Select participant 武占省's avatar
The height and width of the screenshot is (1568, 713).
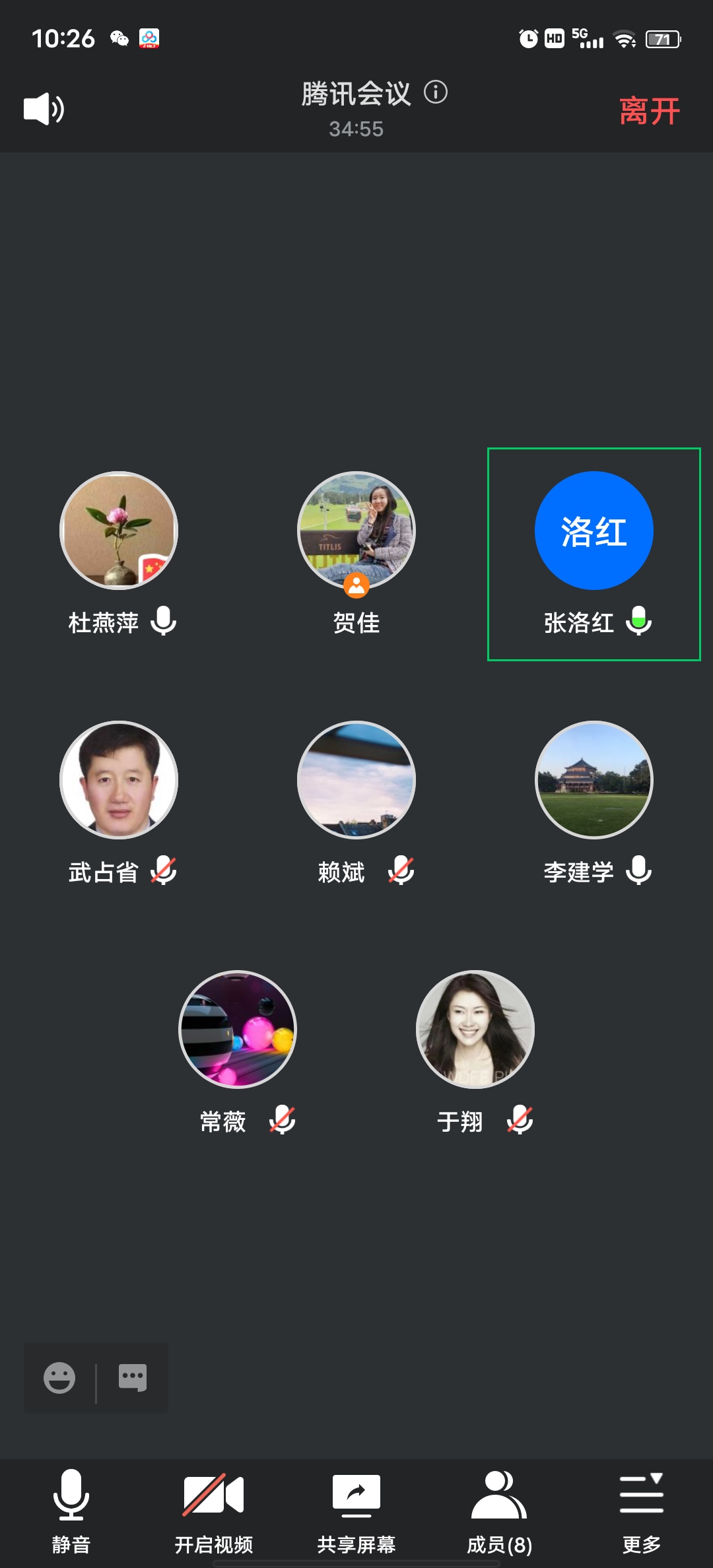(x=119, y=780)
